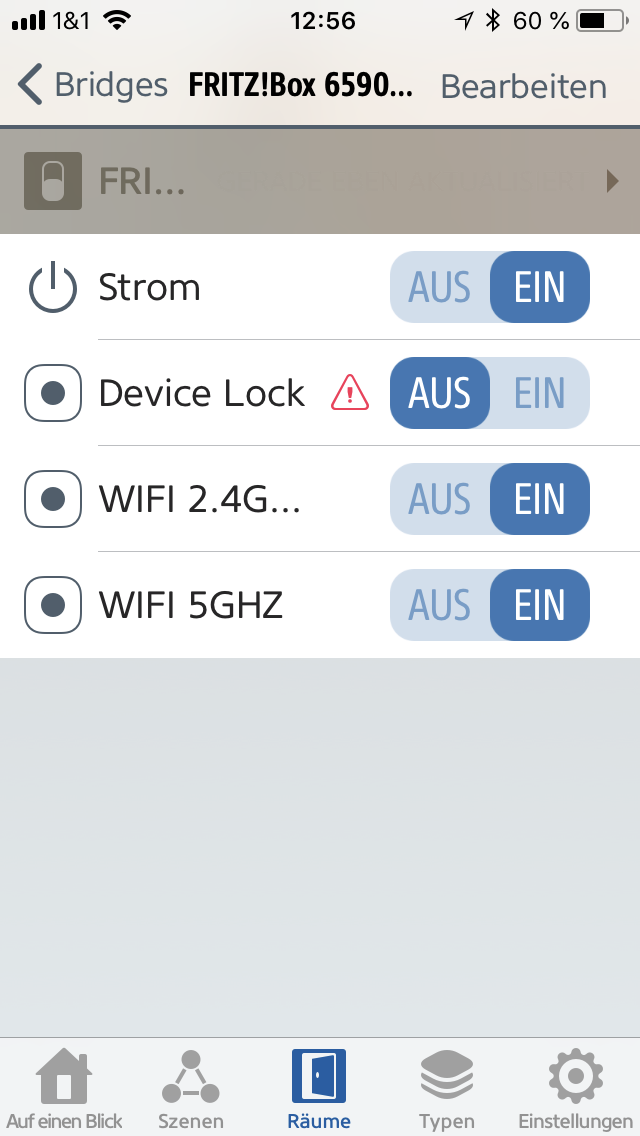This screenshot has height=1136, width=640.
Task: Switch to the Auf einen Blick tab
Action: coord(64,1090)
